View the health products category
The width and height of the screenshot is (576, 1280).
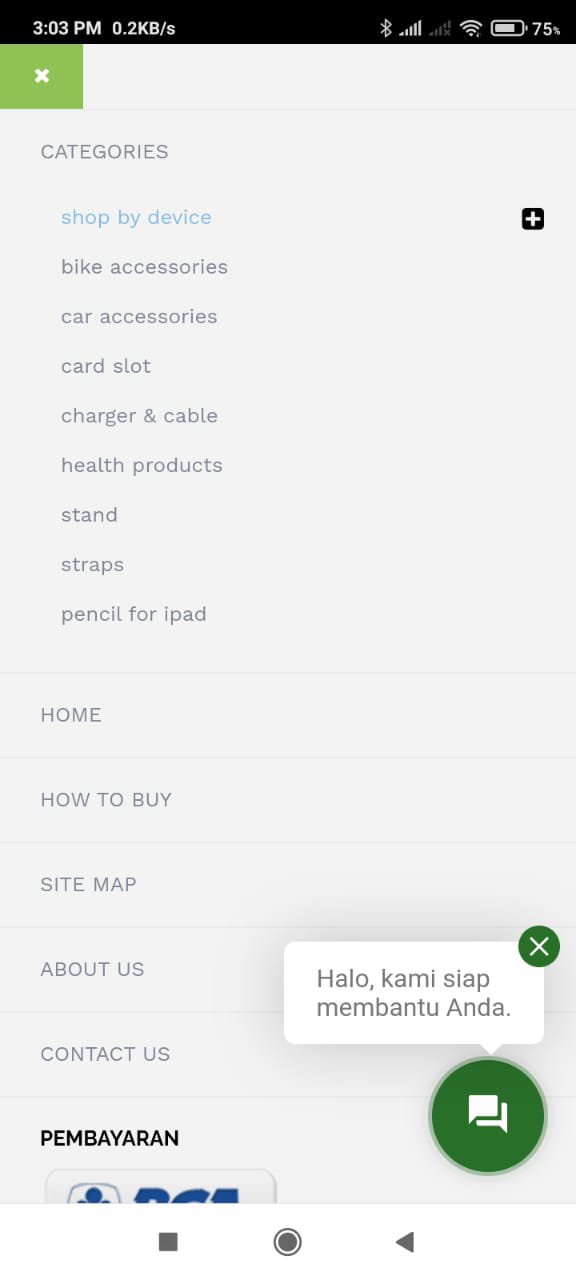pos(142,466)
